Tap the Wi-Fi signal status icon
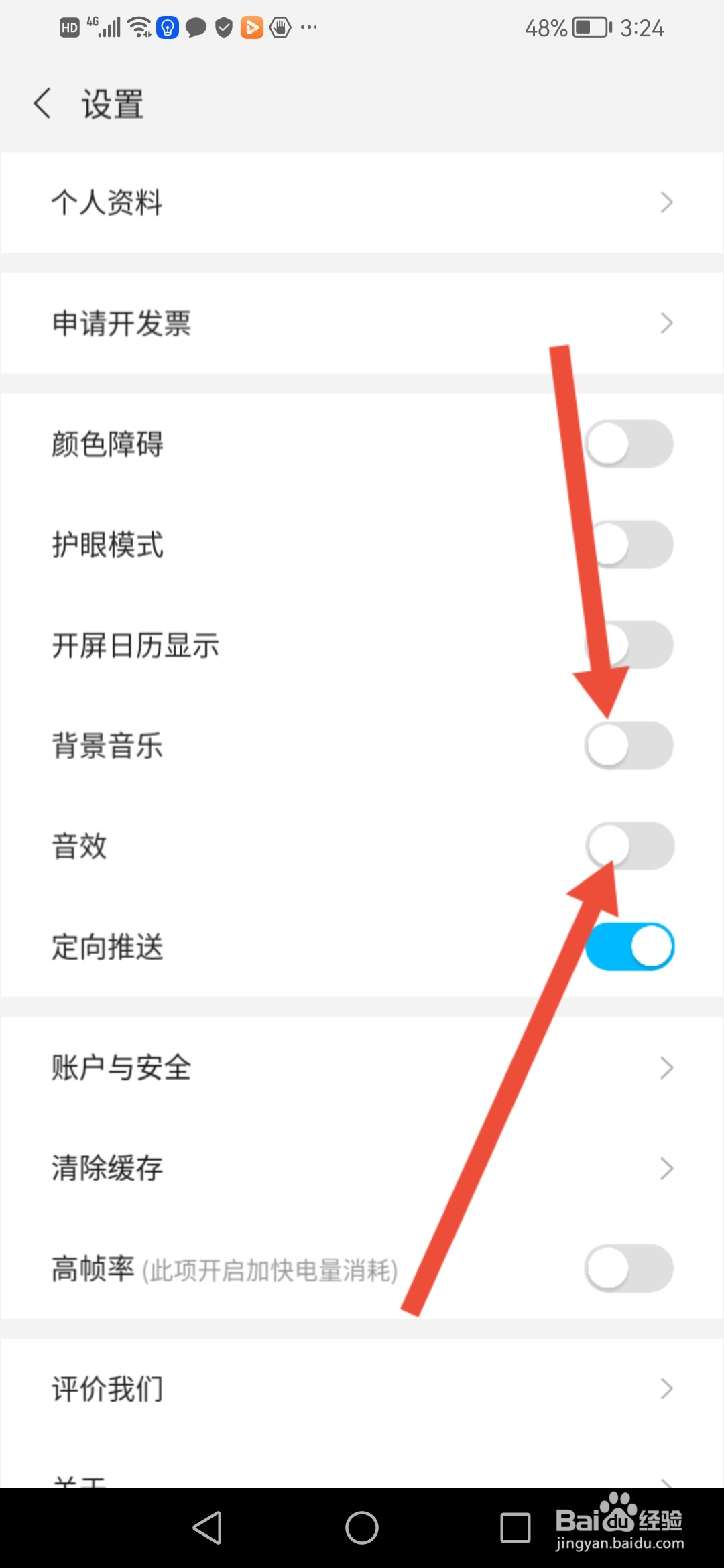Screen dimensions: 724x1568 pyautogui.click(x=139, y=27)
